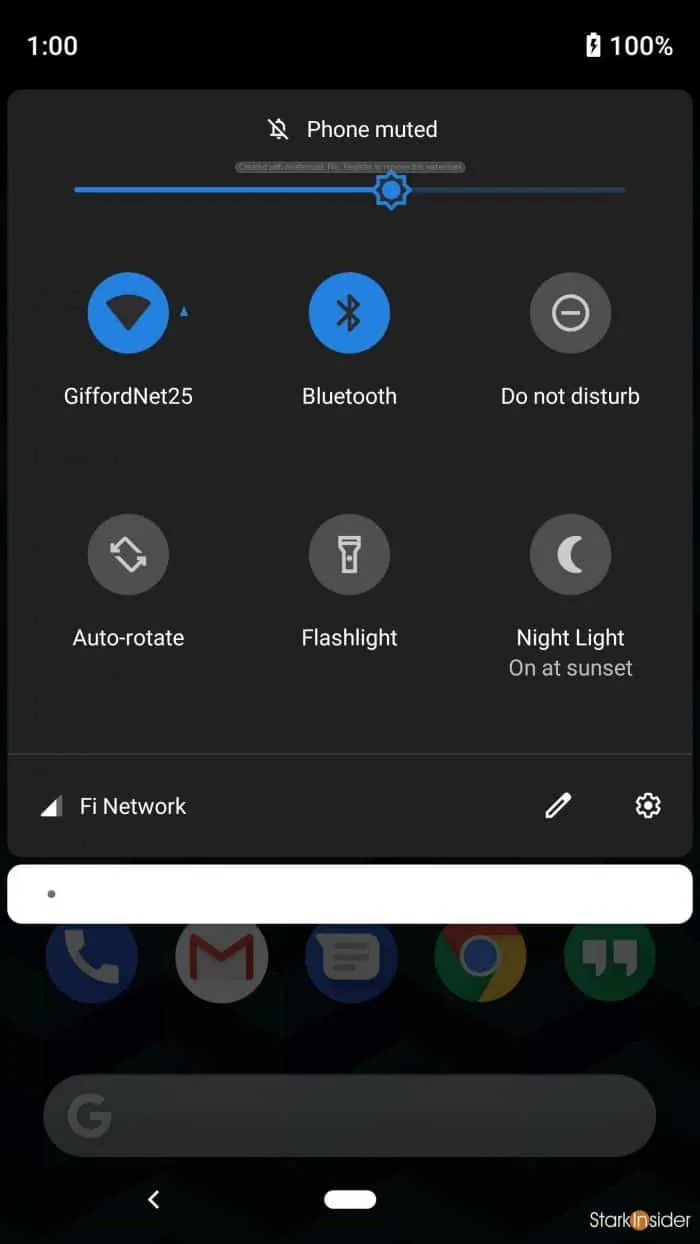Edit quick settings with the pencil icon
Screen dimensions: 700x1244
(x=558, y=805)
